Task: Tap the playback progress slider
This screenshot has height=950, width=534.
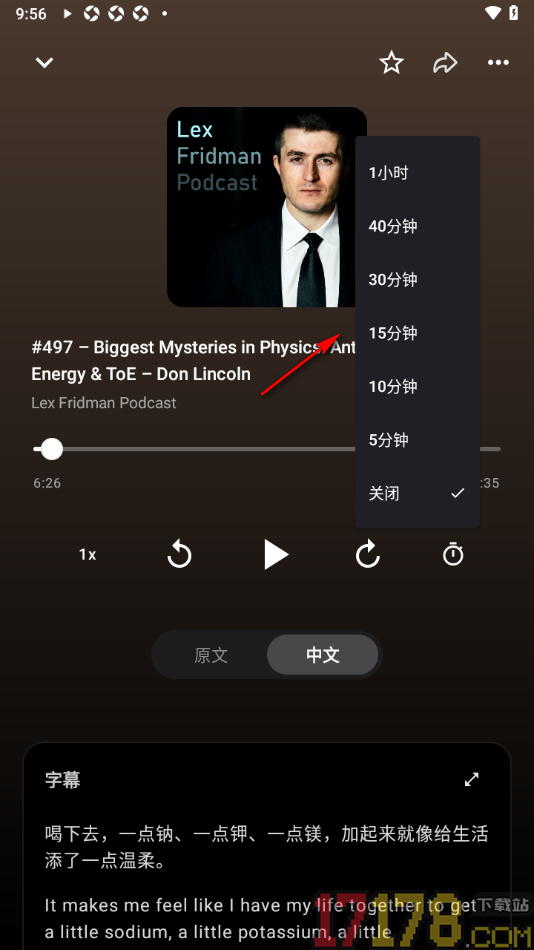Action: click(x=267, y=449)
